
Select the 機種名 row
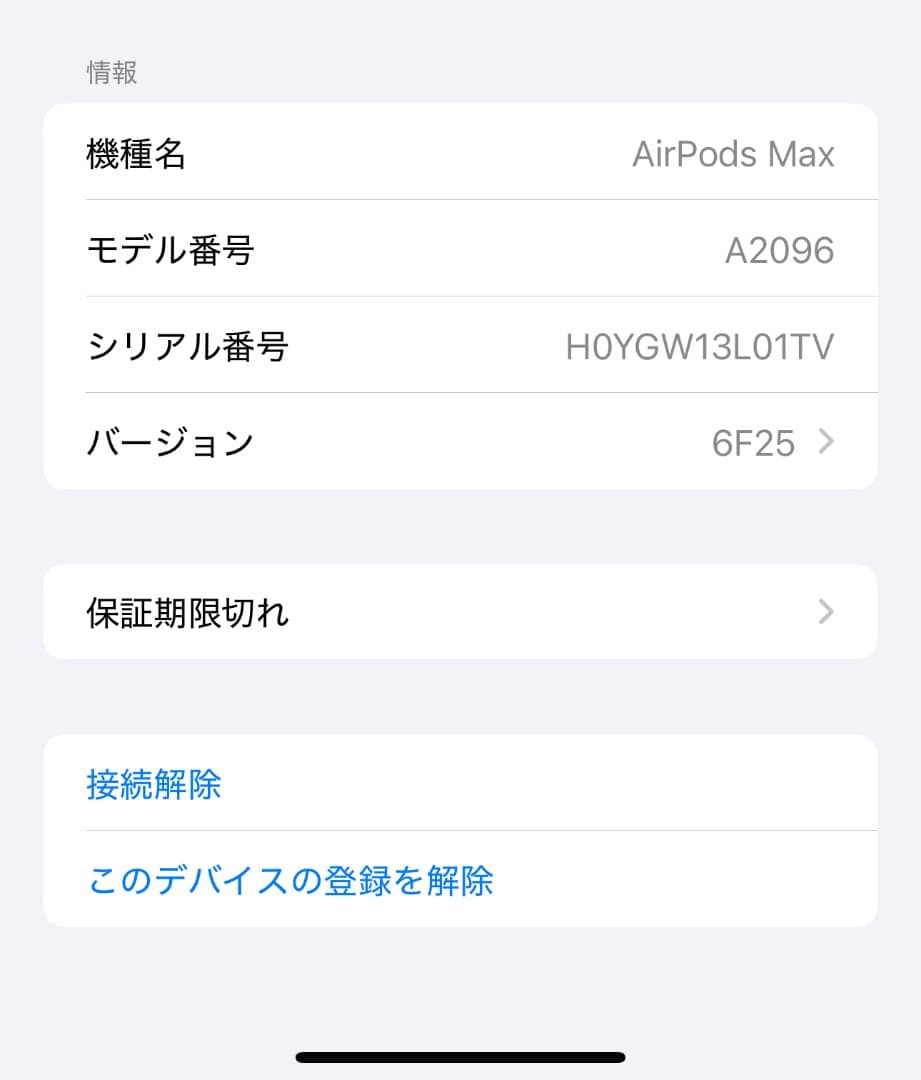click(460, 152)
